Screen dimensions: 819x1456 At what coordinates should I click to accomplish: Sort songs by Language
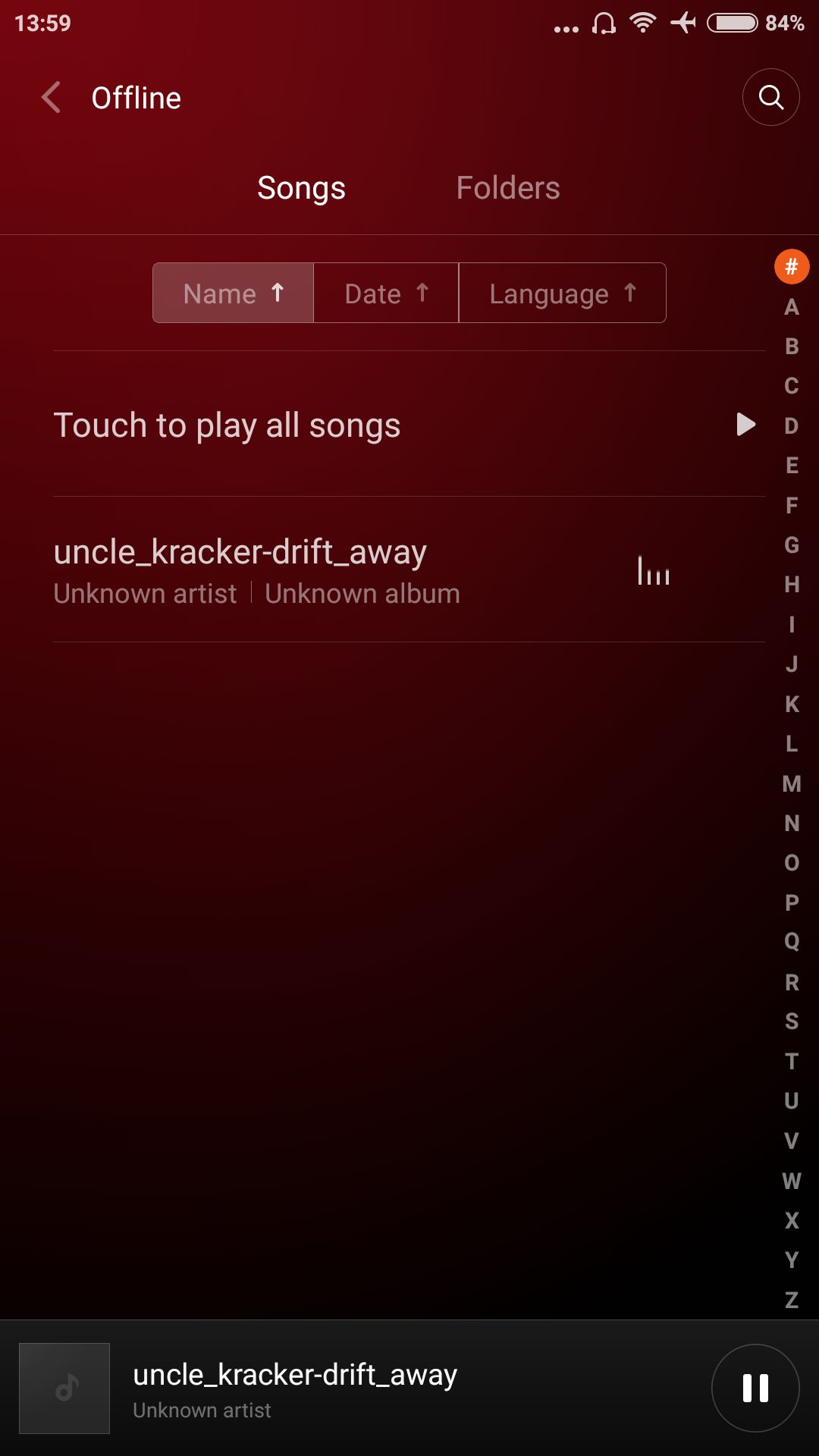pos(563,293)
